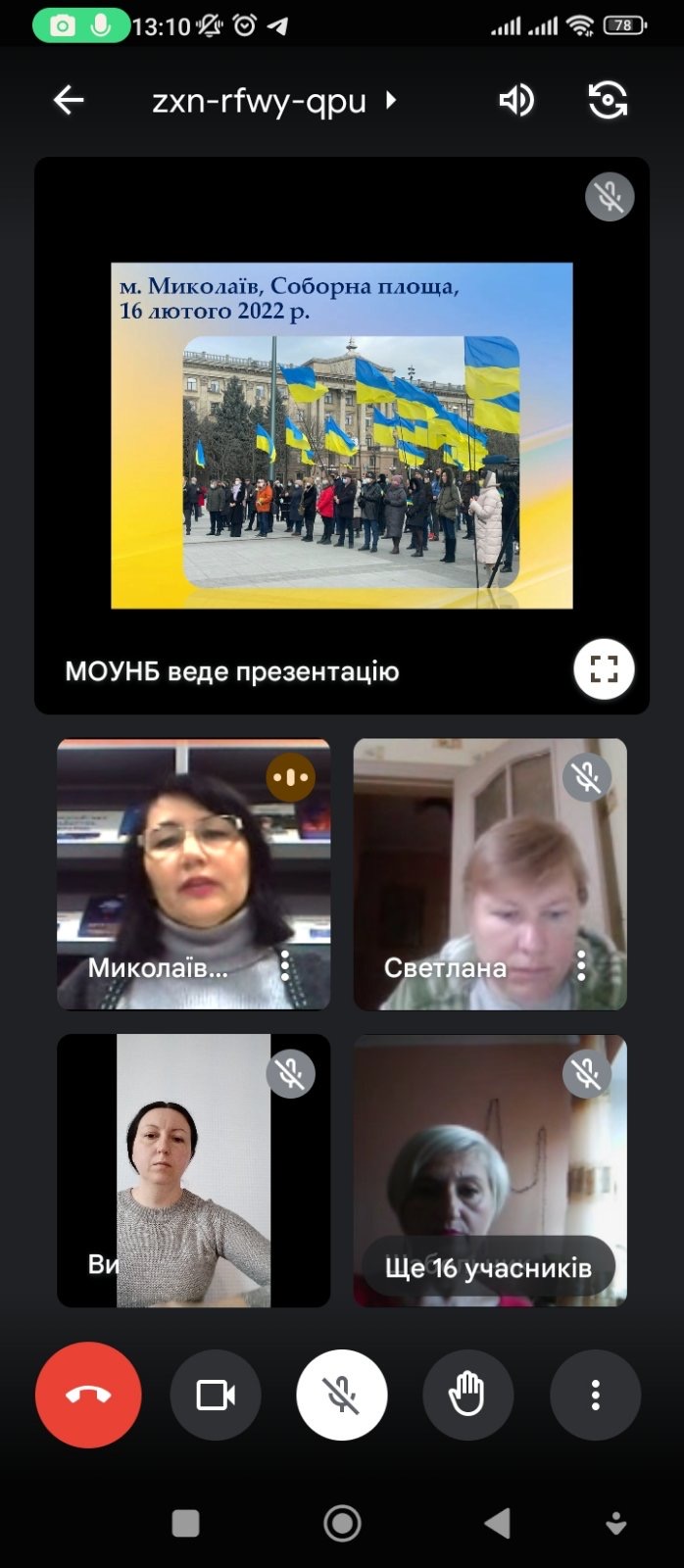
Task: Unmute the microphone
Action: tap(342, 1395)
